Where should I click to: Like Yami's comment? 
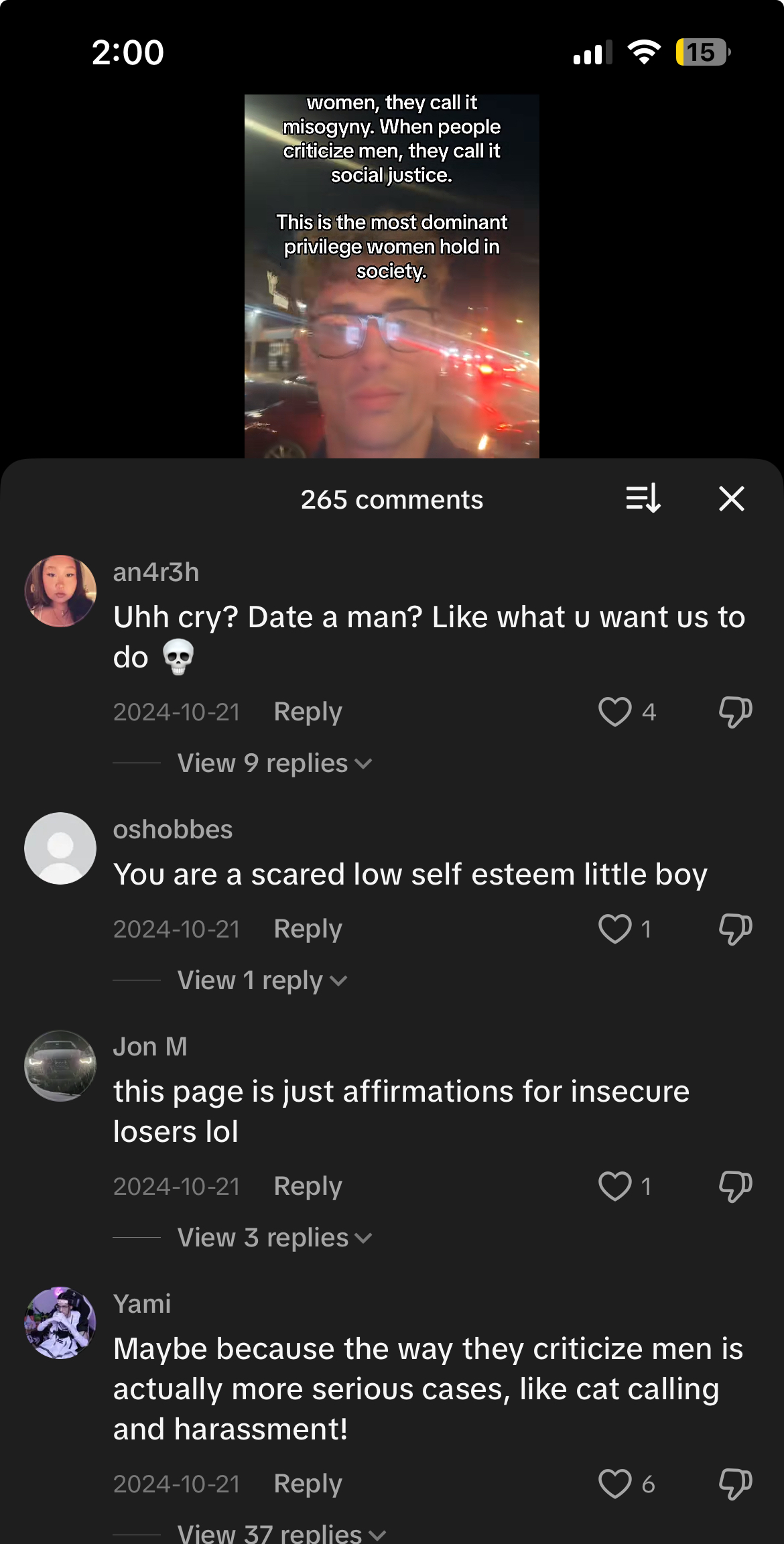(x=614, y=1484)
